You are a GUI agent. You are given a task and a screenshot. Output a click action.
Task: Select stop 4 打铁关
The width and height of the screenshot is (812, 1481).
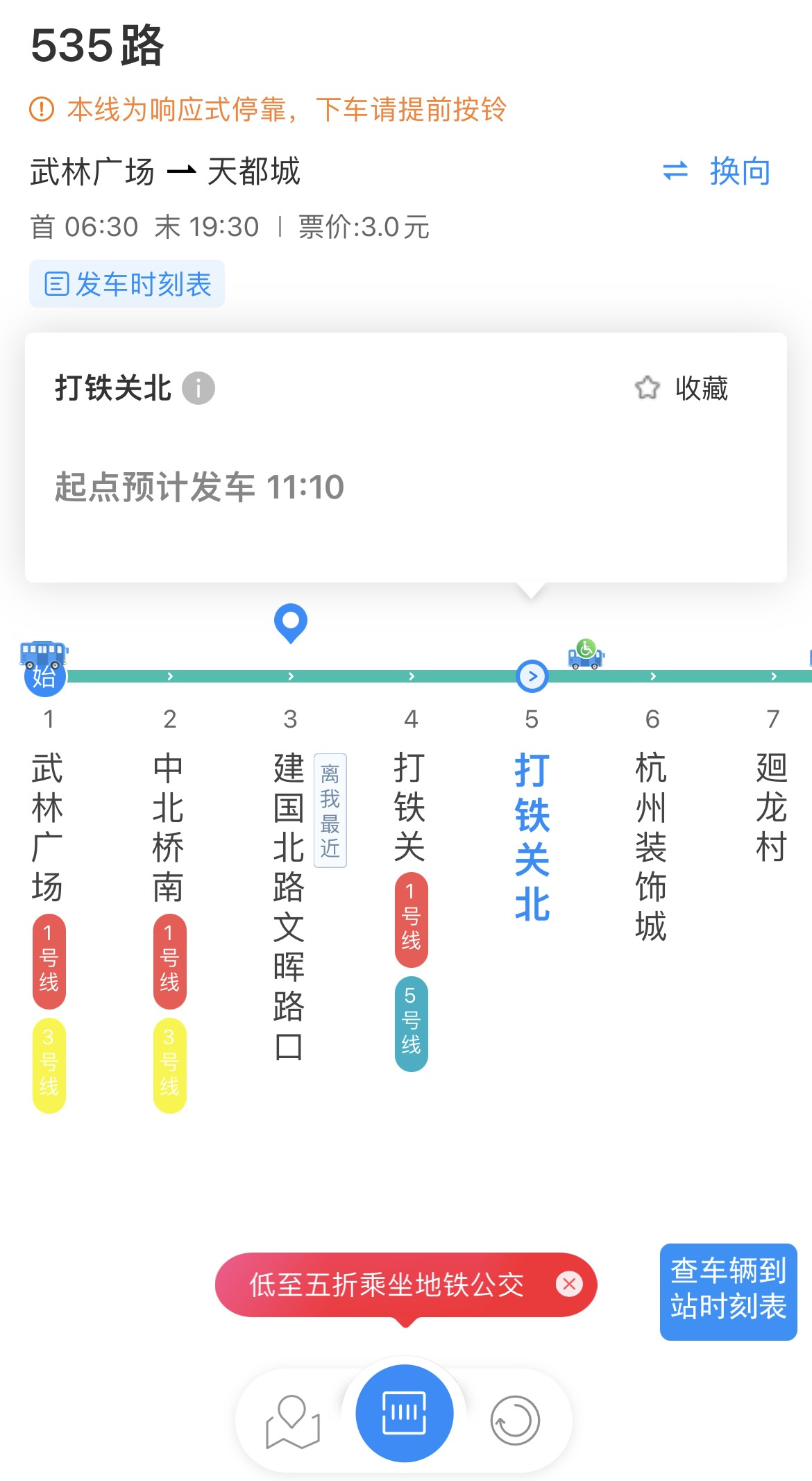pyautogui.click(x=410, y=805)
